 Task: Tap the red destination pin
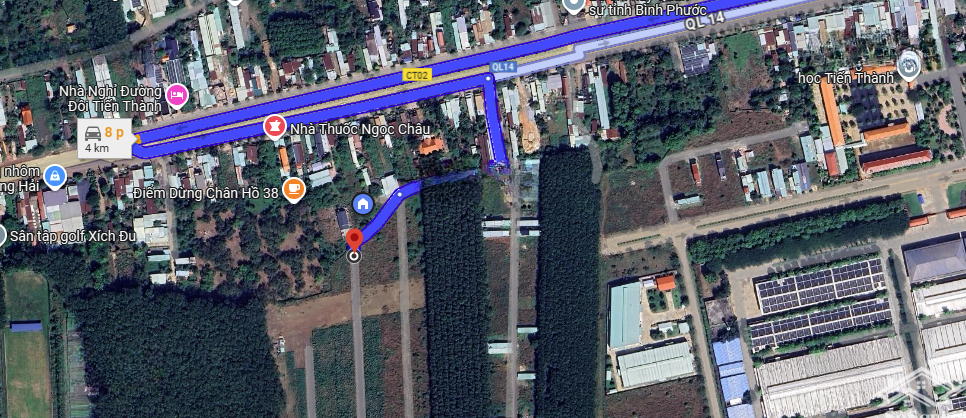coord(354,240)
